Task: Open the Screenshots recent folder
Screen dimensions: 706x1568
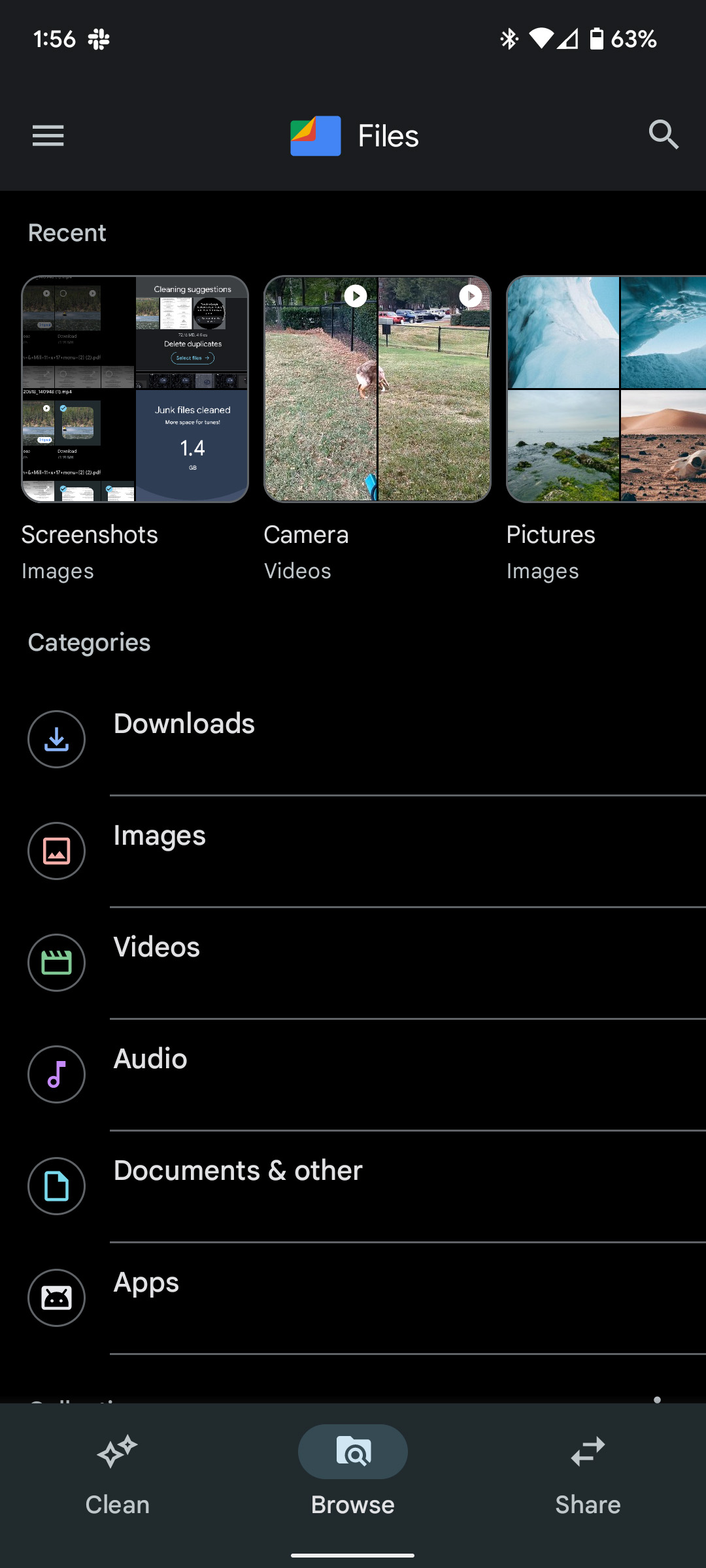Action: point(135,389)
